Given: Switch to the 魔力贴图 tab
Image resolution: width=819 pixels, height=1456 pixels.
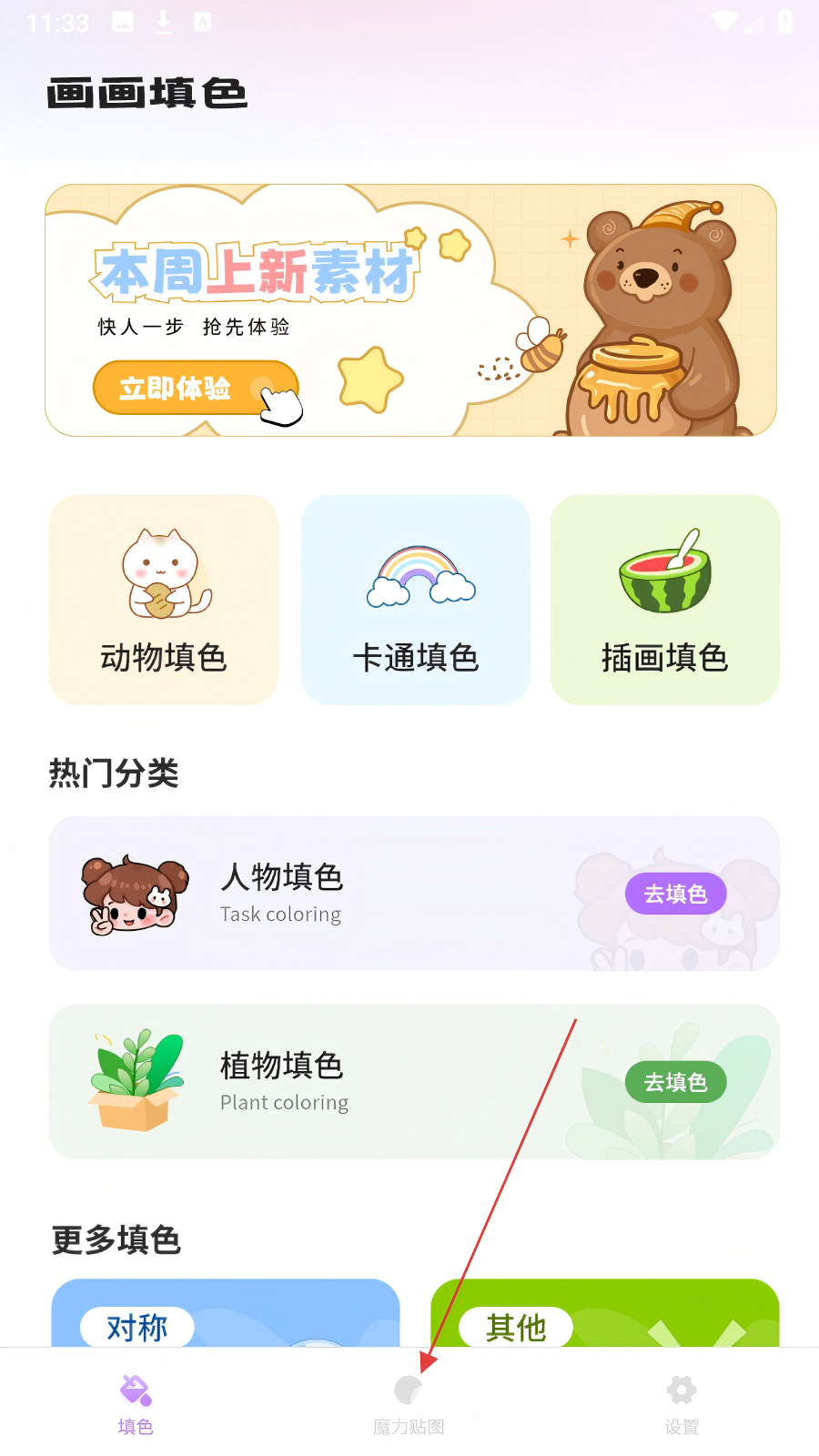Looking at the screenshot, I should (409, 1404).
